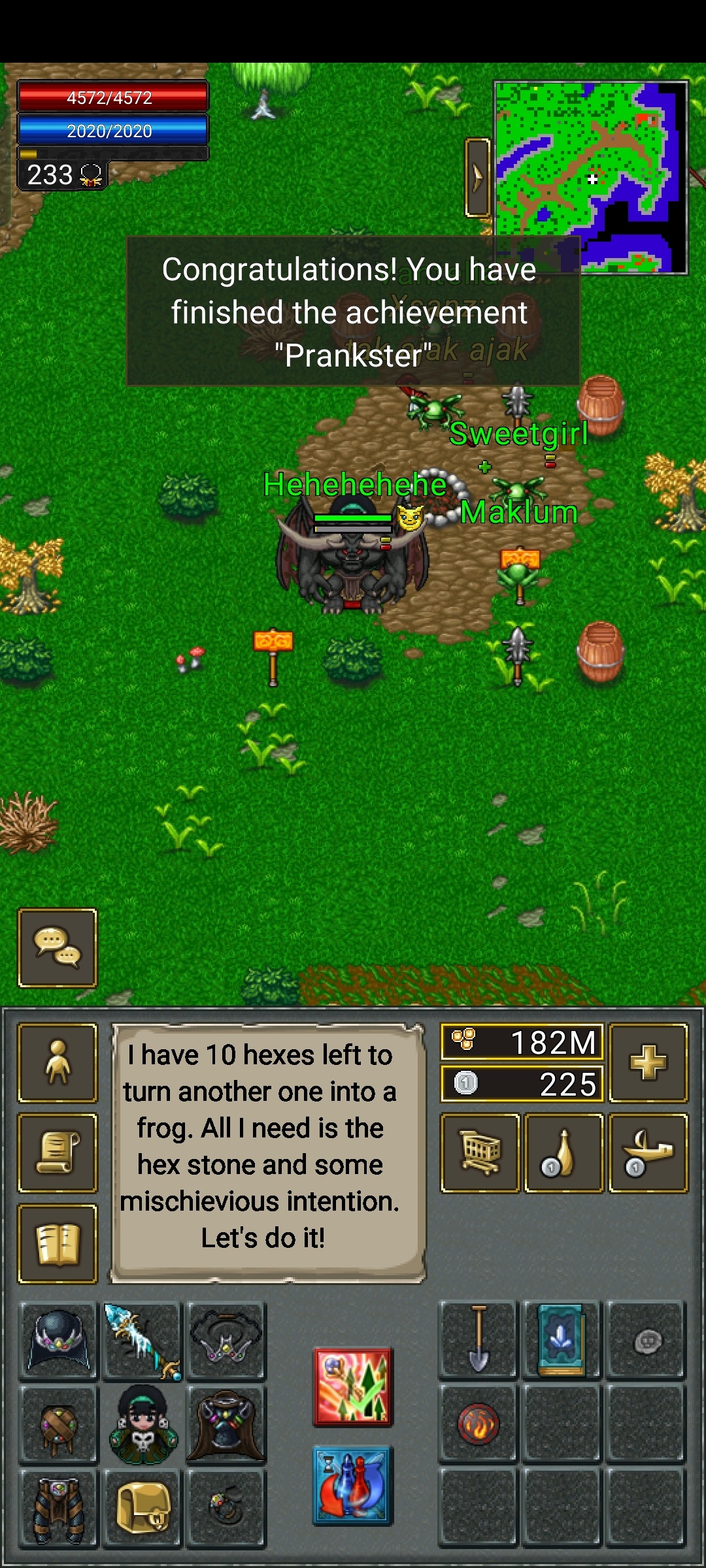Open the scroll quest log button
Screen dimensions: 706x1568
[x=58, y=1153]
